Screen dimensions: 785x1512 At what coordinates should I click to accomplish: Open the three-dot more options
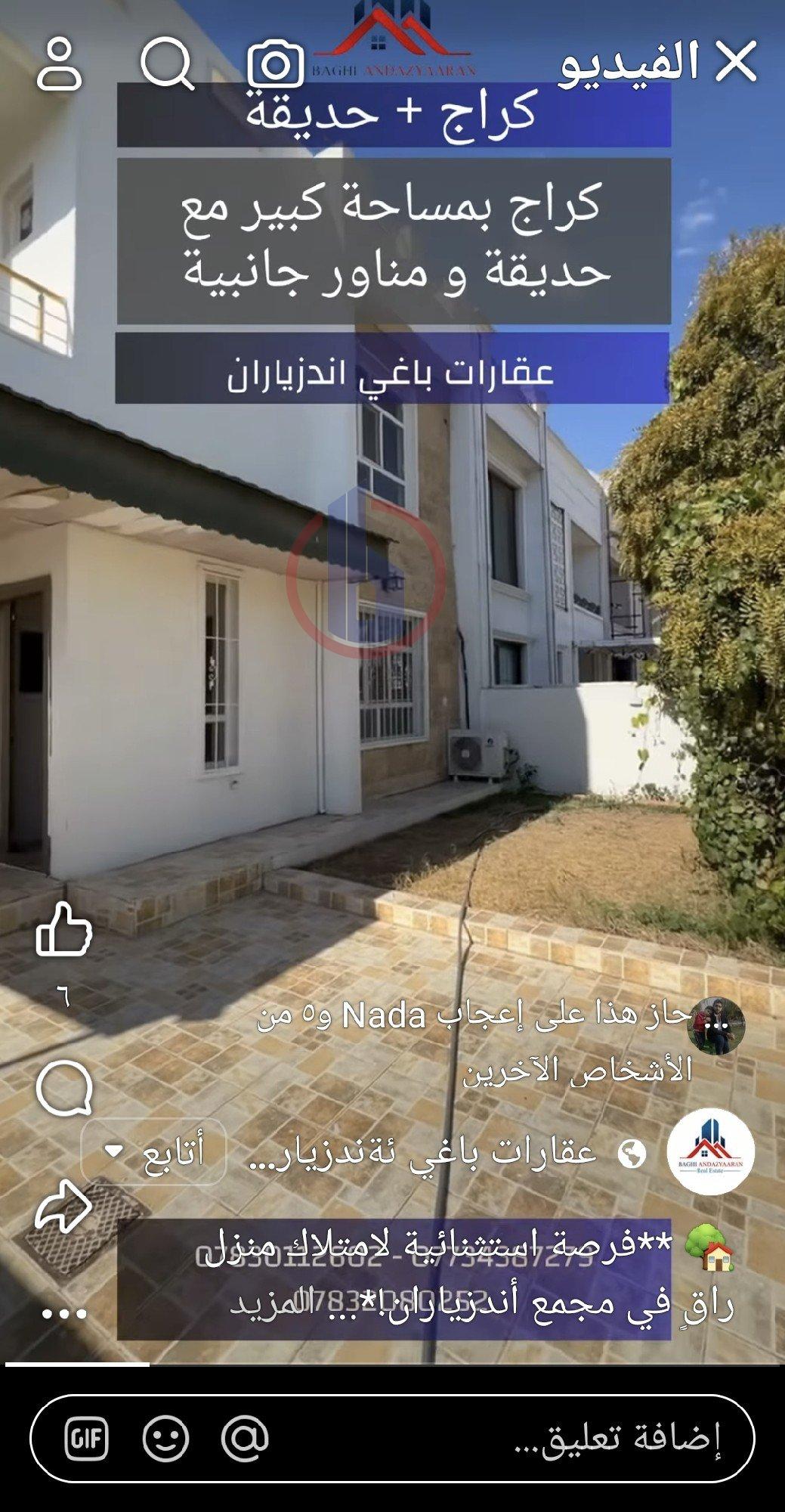pyautogui.click(x=63, y=1314)
